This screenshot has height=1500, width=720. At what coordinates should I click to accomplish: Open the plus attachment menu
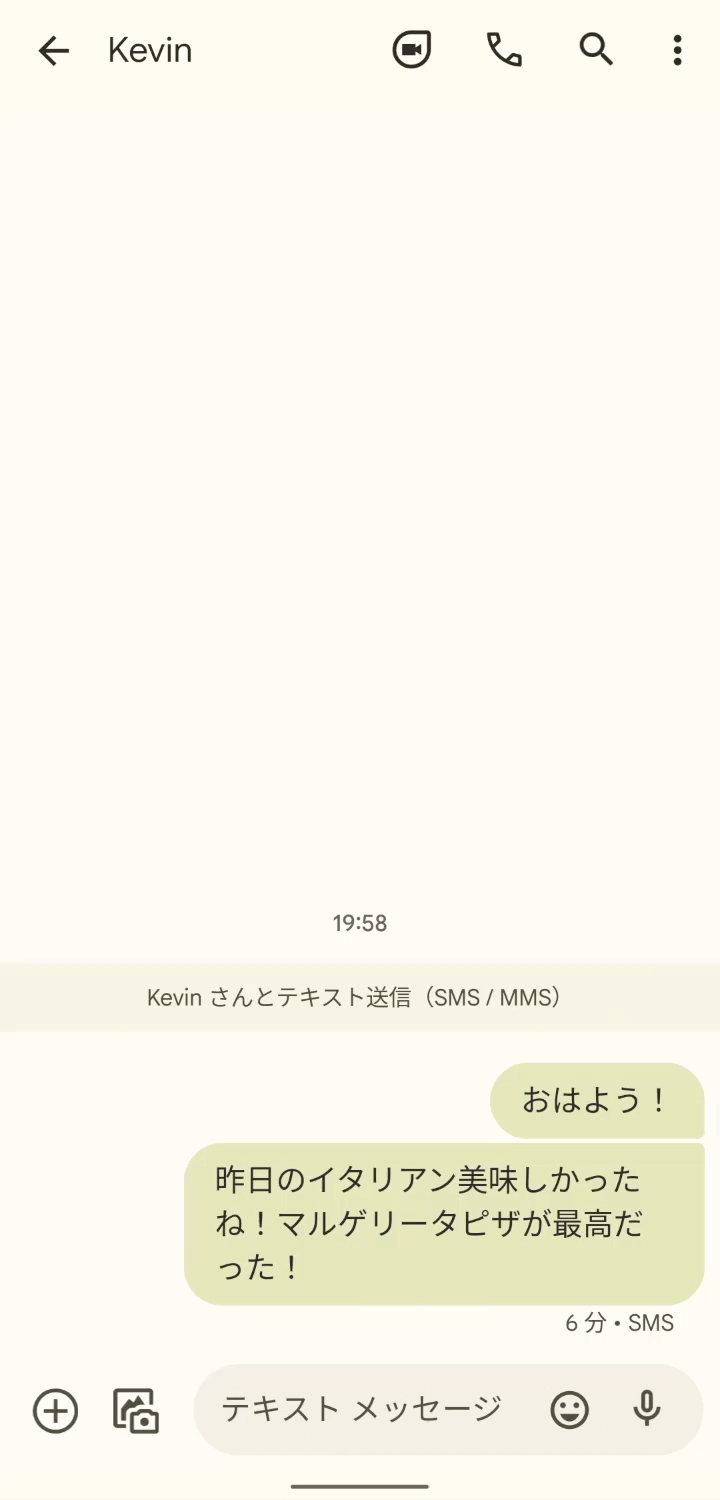pyautogui.click(x=56, y=1410)
